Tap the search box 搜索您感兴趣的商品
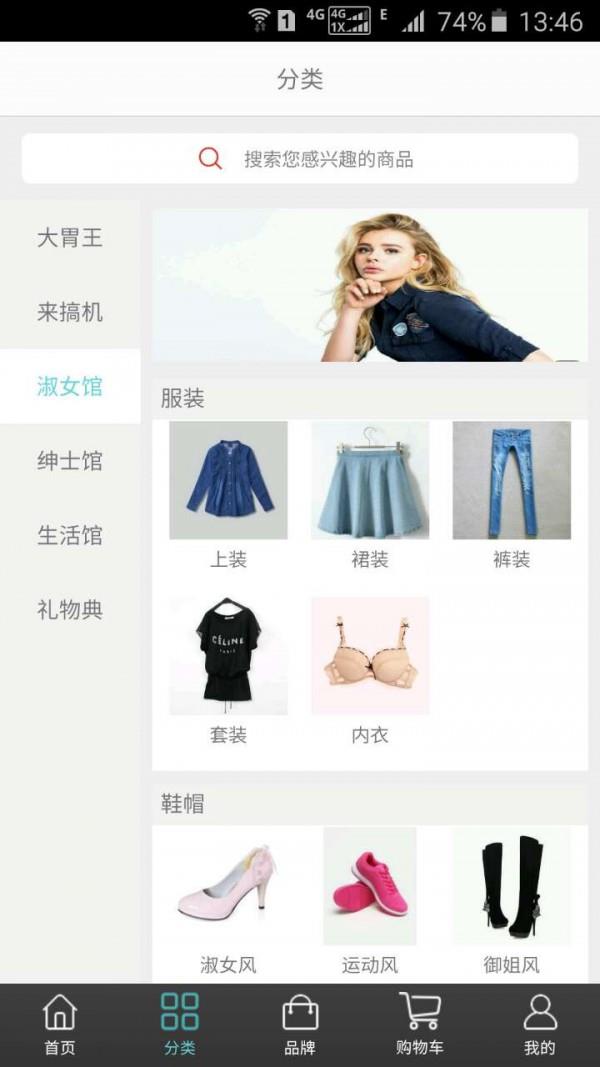The height and width of the screenshot is (1067, 600). (300, 159)
